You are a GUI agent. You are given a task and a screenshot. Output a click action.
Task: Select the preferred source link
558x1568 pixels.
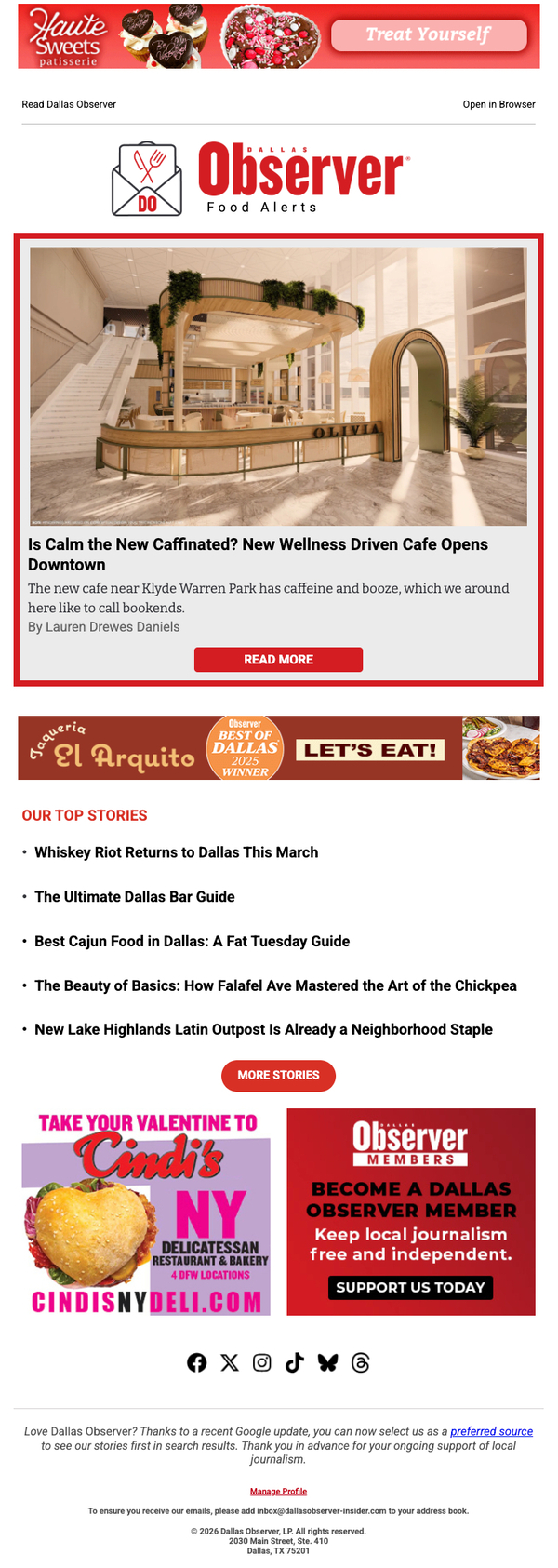[491, 1431]
